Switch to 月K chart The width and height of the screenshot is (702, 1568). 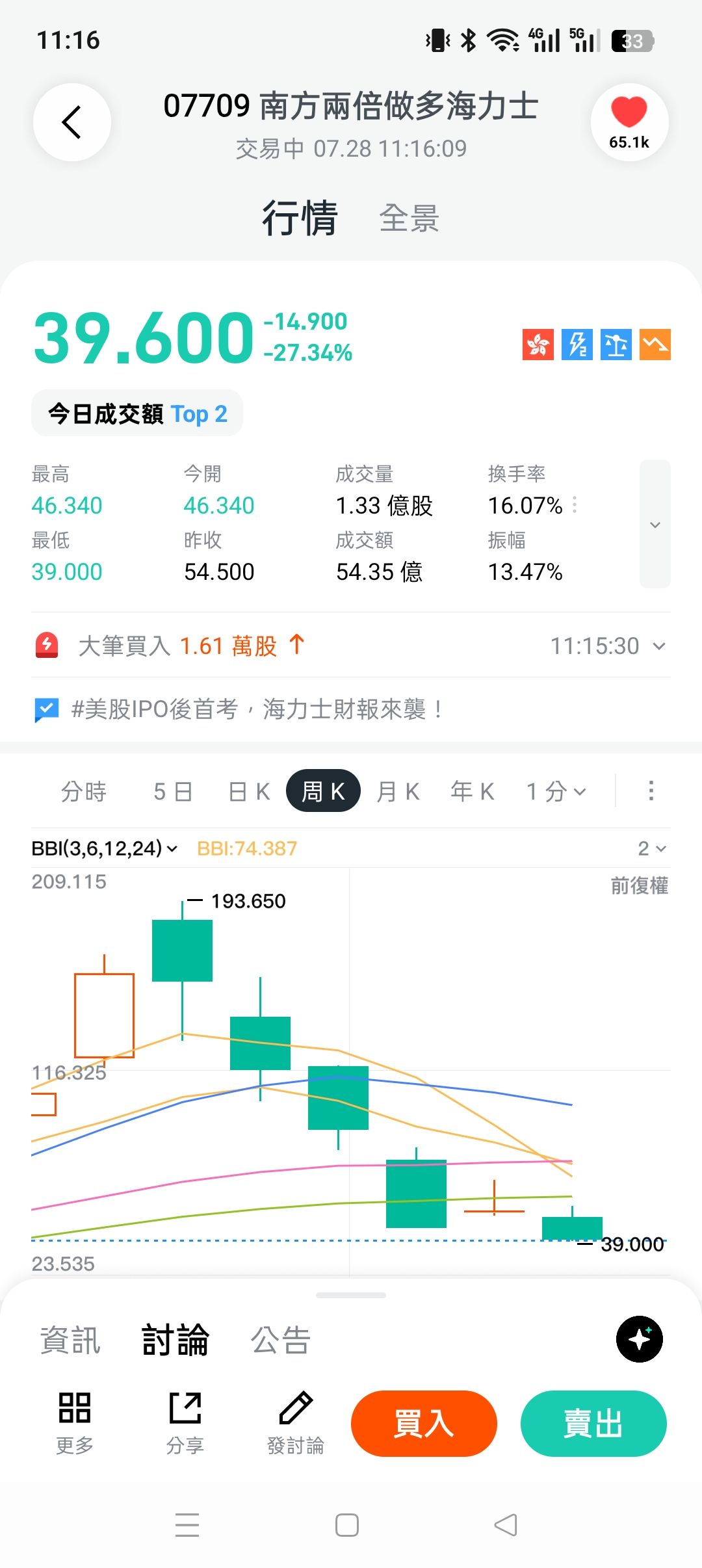point(398,791)
